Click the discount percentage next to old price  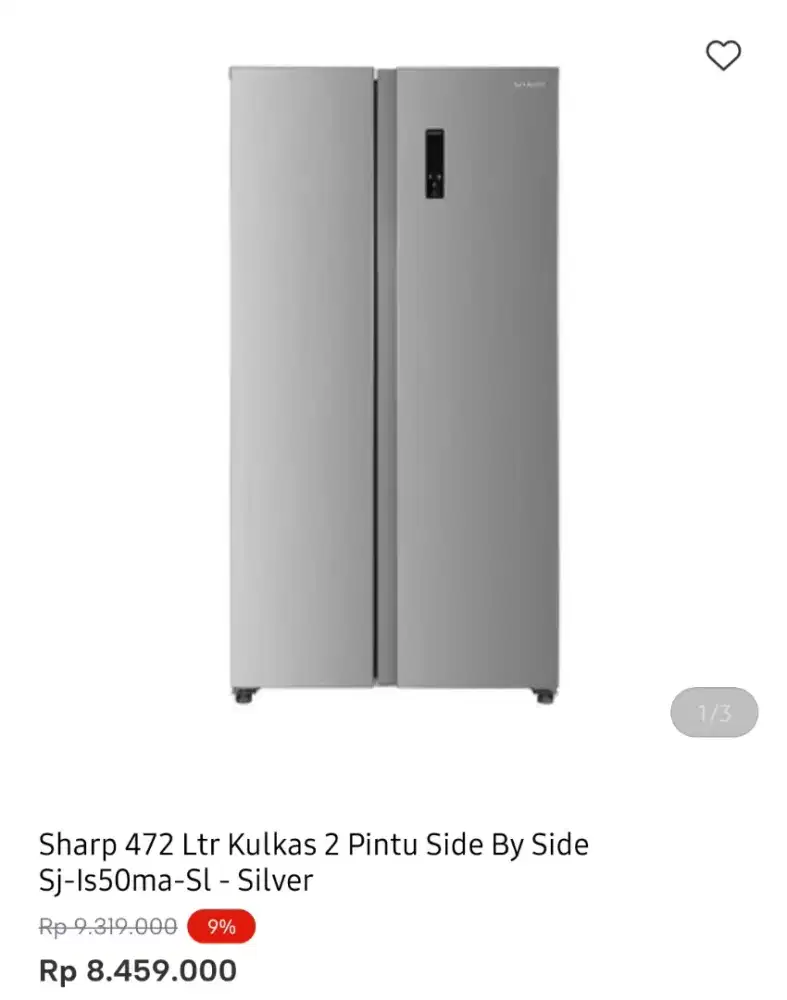[221, 926]
